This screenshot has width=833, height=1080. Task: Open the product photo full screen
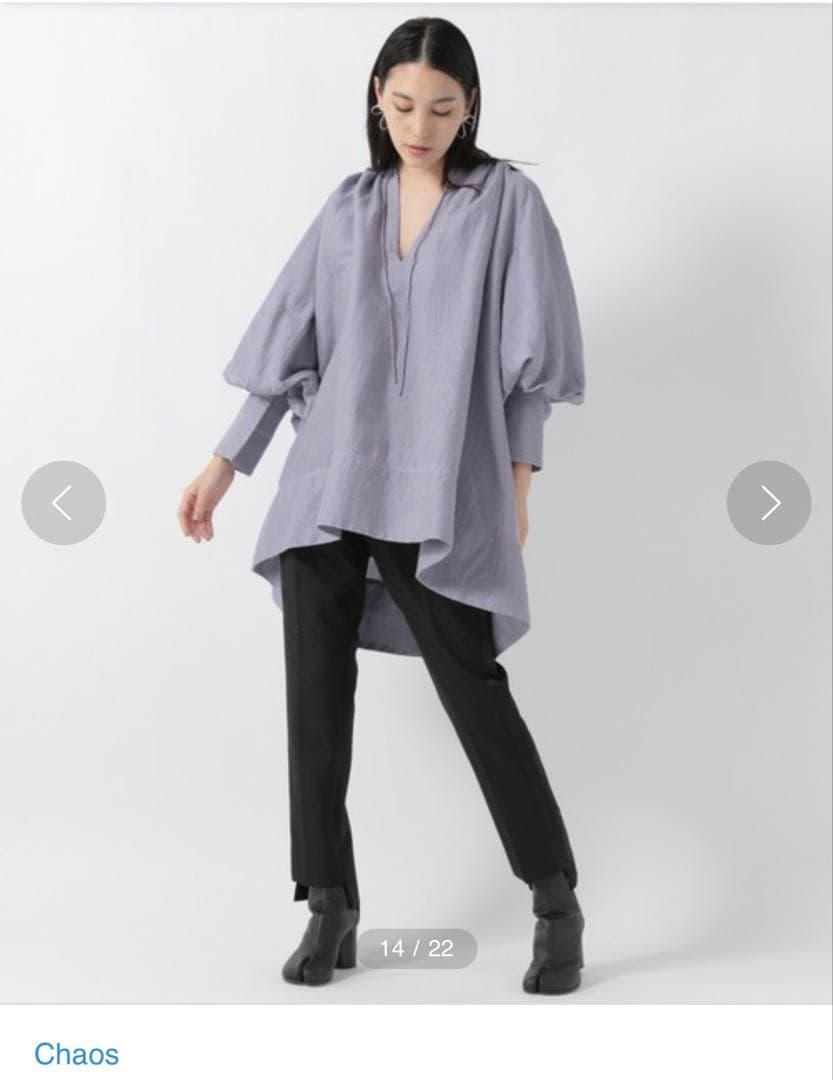[x=416, y=400]
